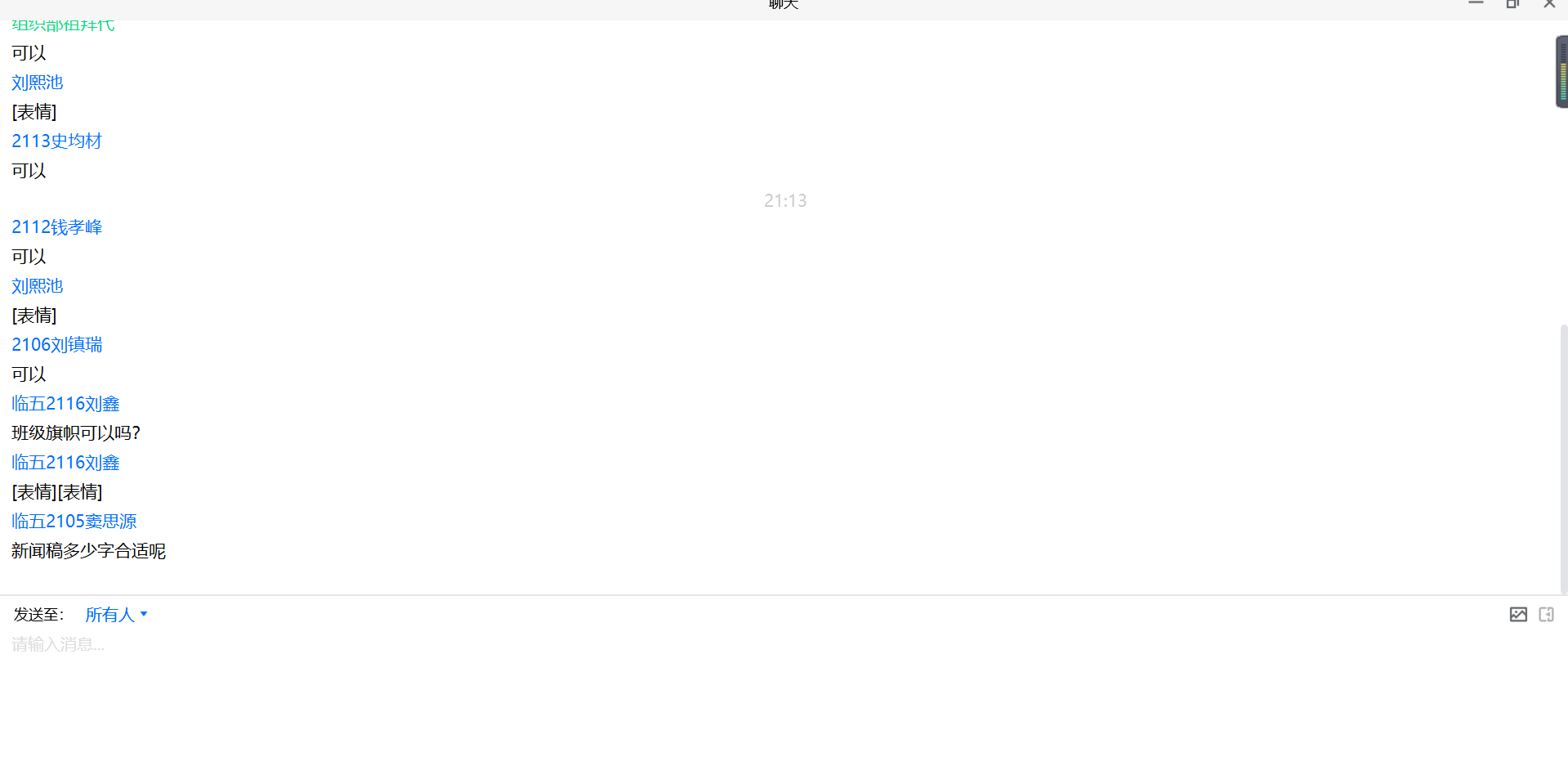Tap the sender name 2106刘镇瑞
Screen dimensions: 1568x784
click(x=56, y=345)
